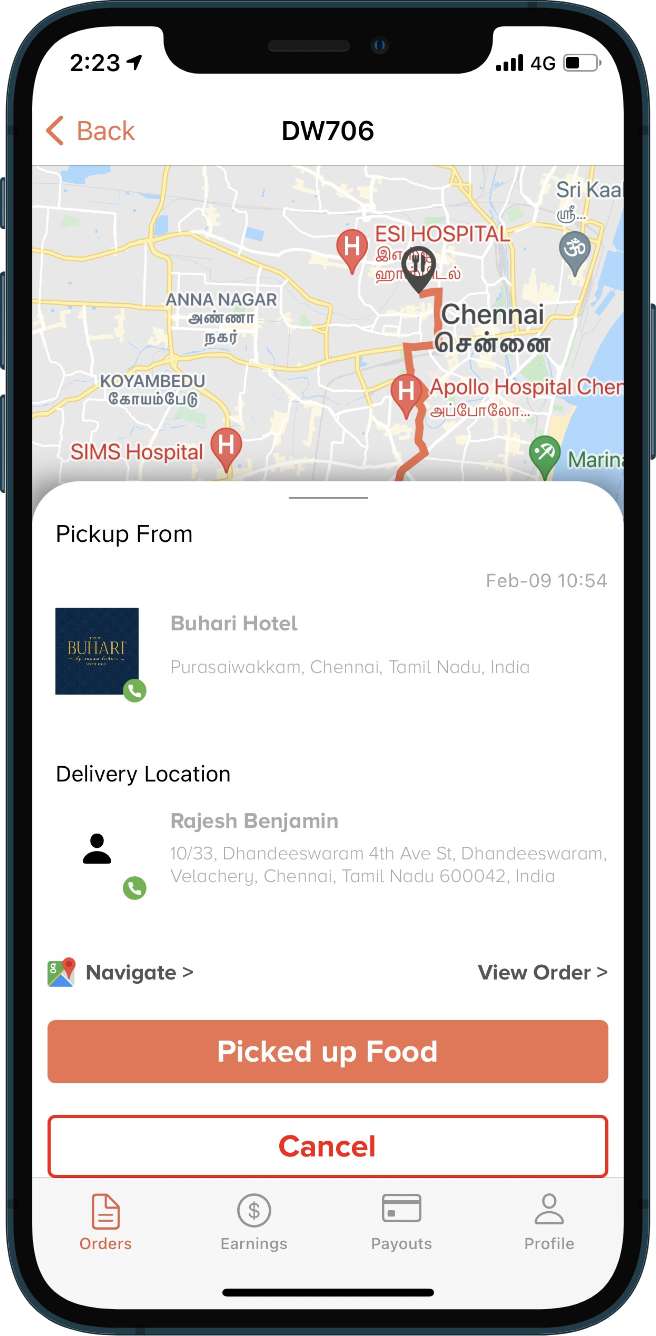Call Buhari Hotel via phone icon
Viewport: 656px width, 1336px height.
click(x=134, y=690)
